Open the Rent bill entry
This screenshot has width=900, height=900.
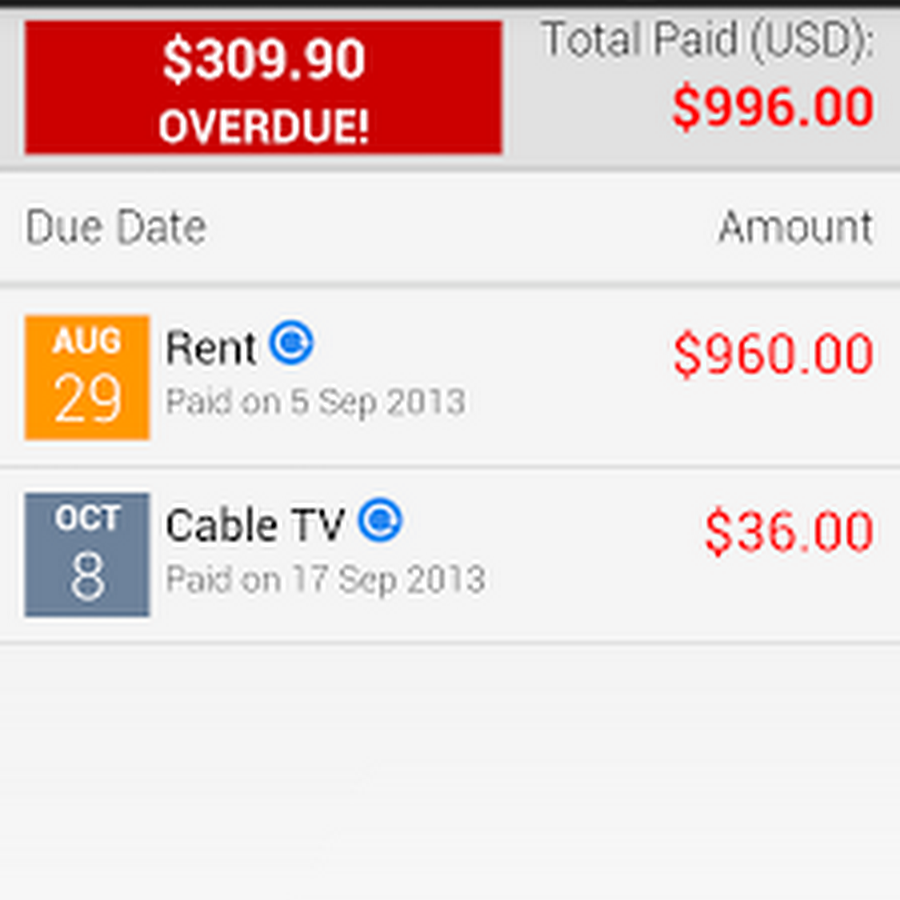(450, 377)
